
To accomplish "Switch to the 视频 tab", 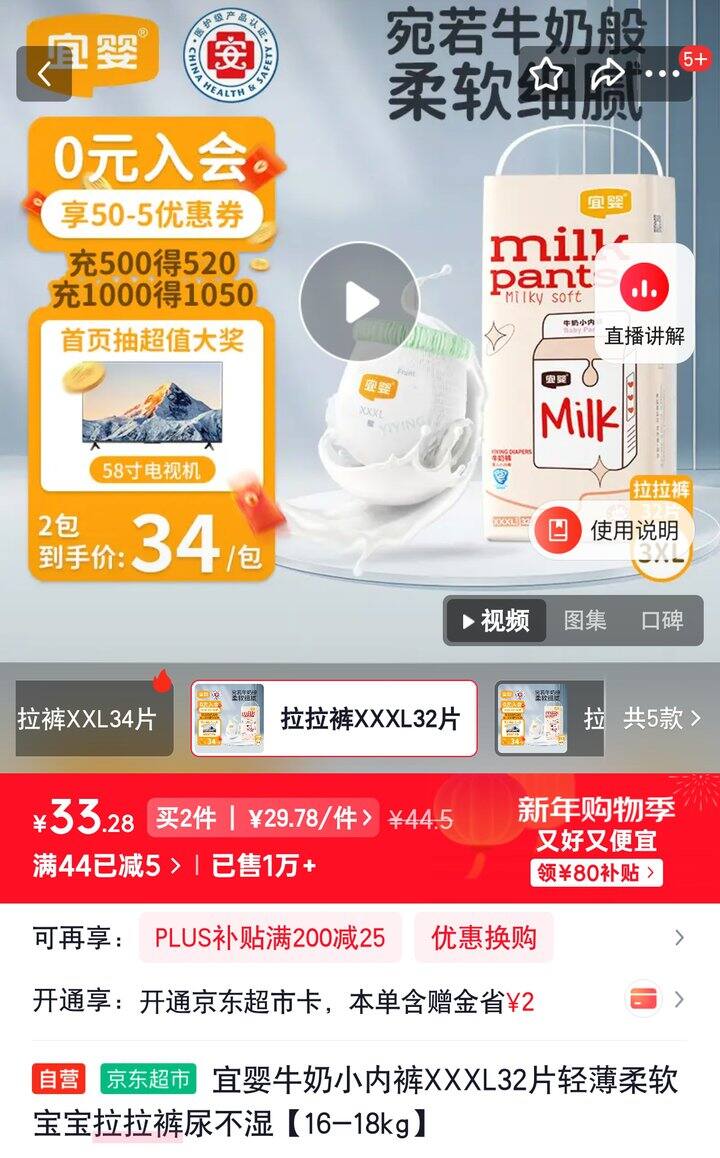I will 496,621.
